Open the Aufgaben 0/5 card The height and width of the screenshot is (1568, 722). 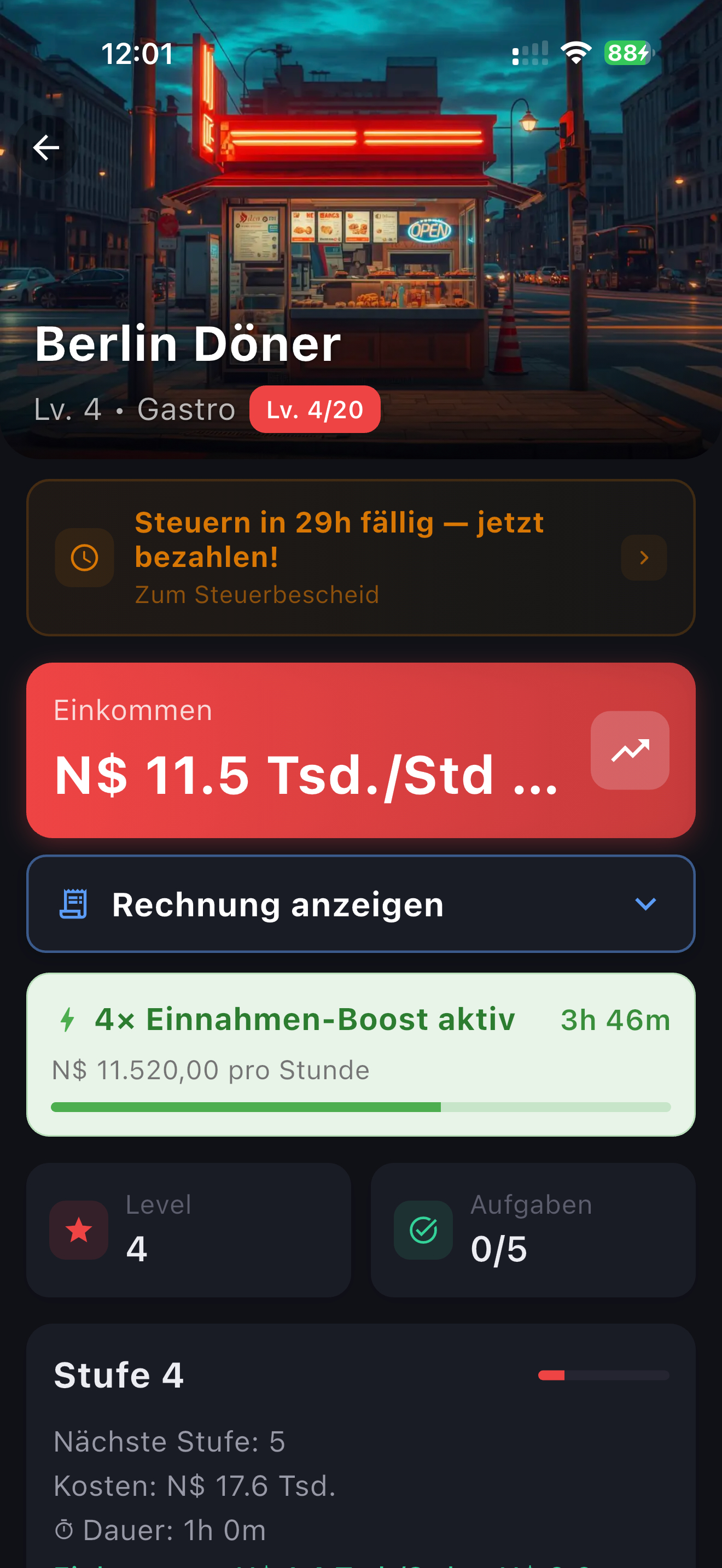[x=533, y=1230]
